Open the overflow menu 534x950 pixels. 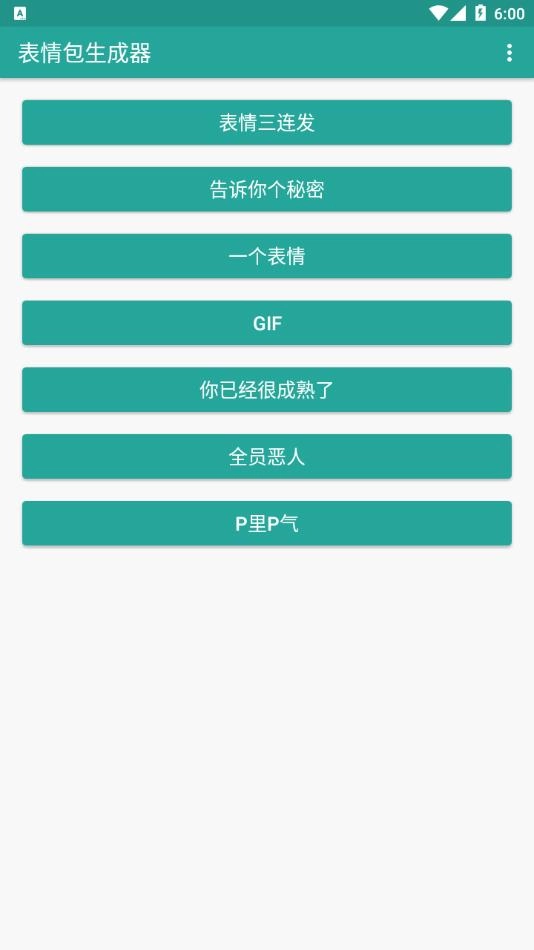click(509, 53)
